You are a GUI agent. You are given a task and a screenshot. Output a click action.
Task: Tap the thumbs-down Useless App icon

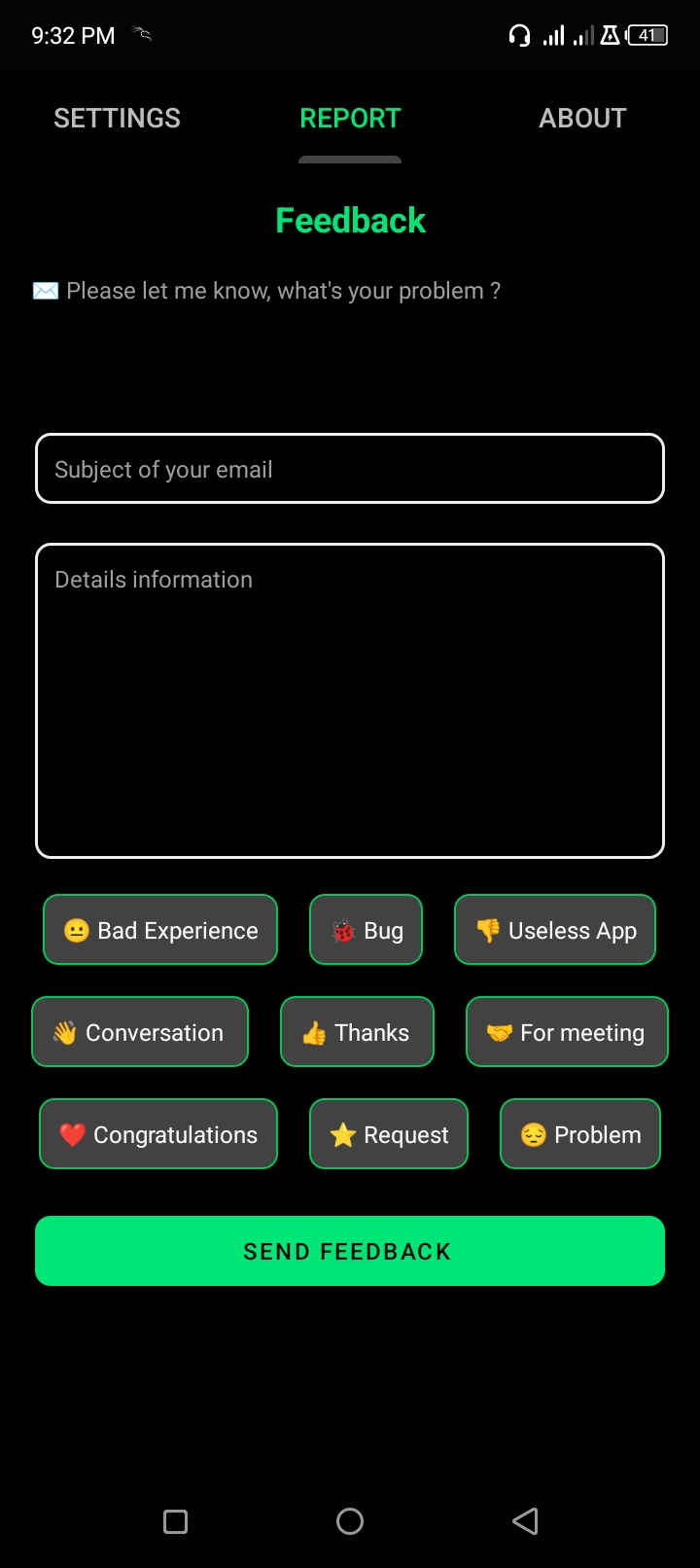[489, 930]
